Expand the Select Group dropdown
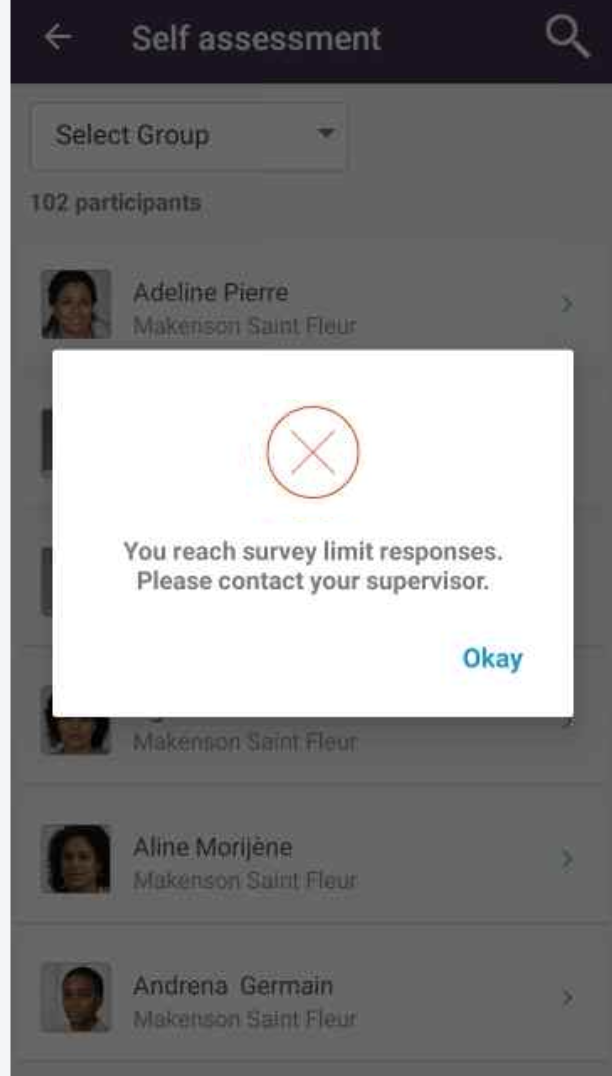Image resolution: width=612 pixels, height=1076 pixels. (190, 135)
